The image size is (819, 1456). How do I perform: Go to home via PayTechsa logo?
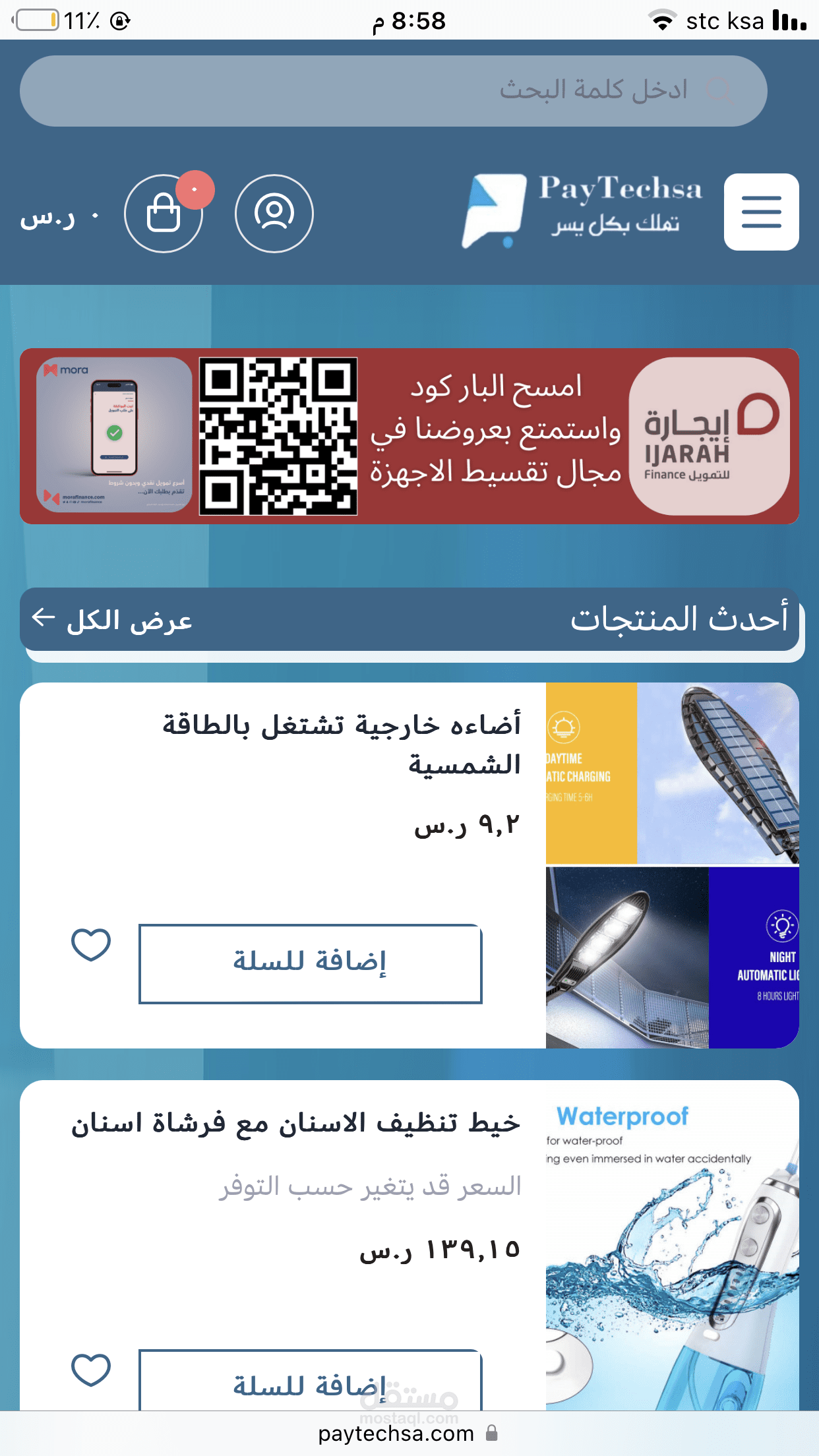pos(582,211)
